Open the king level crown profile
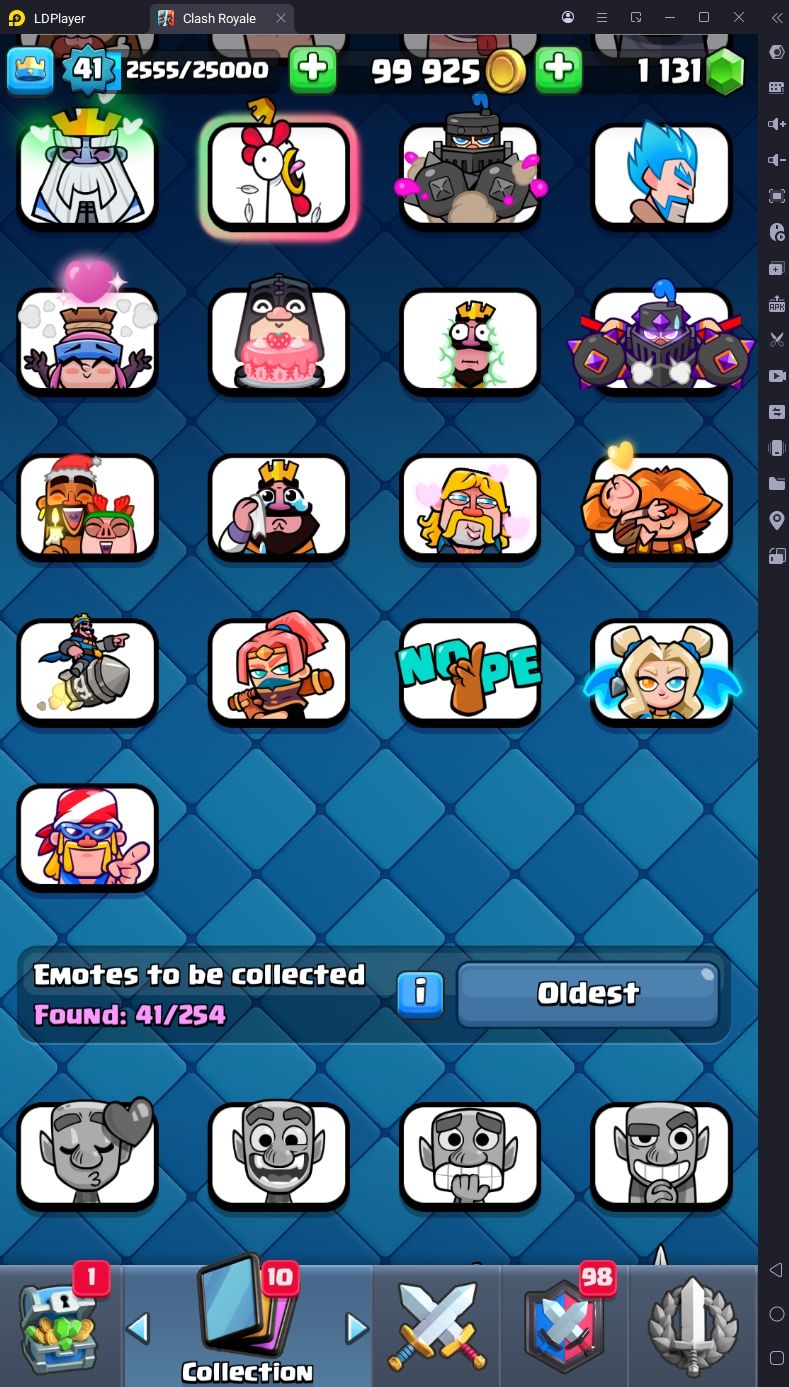Screen dimensions: 789x1387 pyautogui.click(x=30, y=70)
